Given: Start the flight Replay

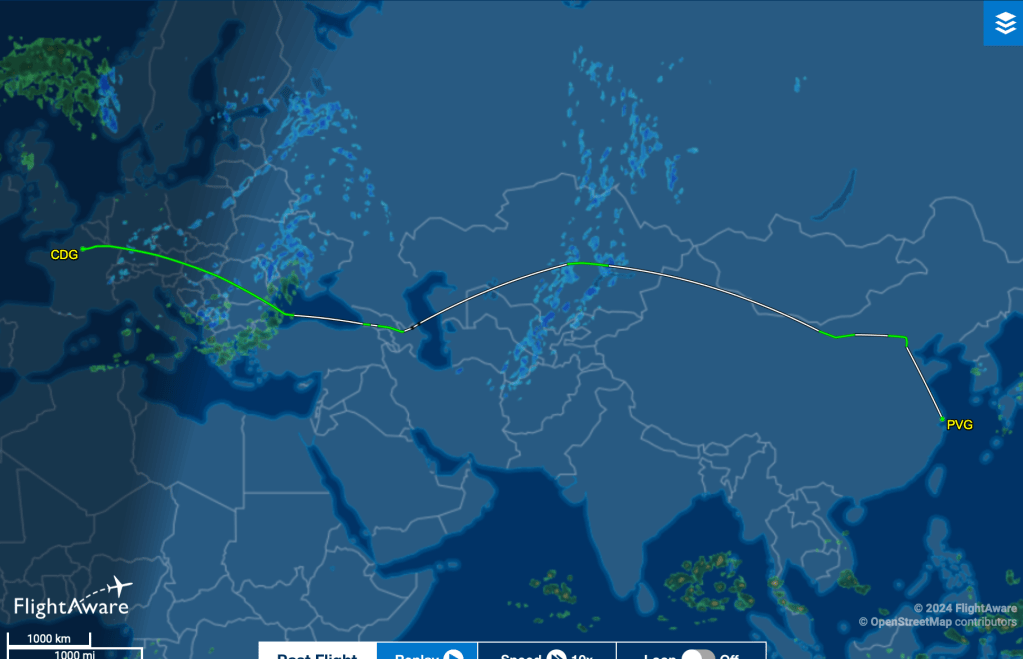Looking at the screenshot, I should [x=427, y=653].
